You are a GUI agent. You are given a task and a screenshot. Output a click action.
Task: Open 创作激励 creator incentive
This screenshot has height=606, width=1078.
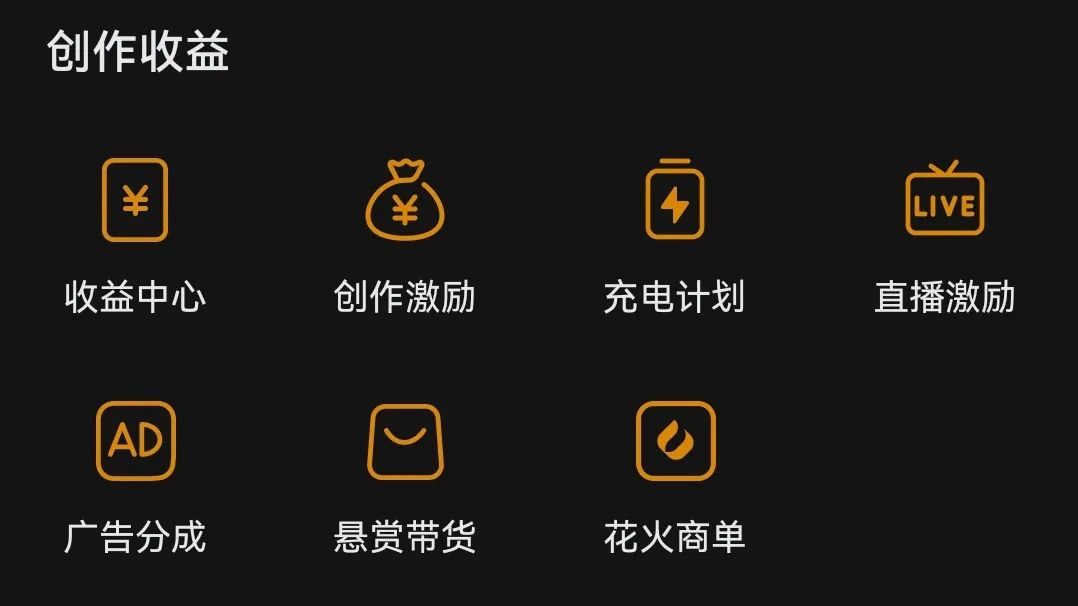tap(405, 201)
